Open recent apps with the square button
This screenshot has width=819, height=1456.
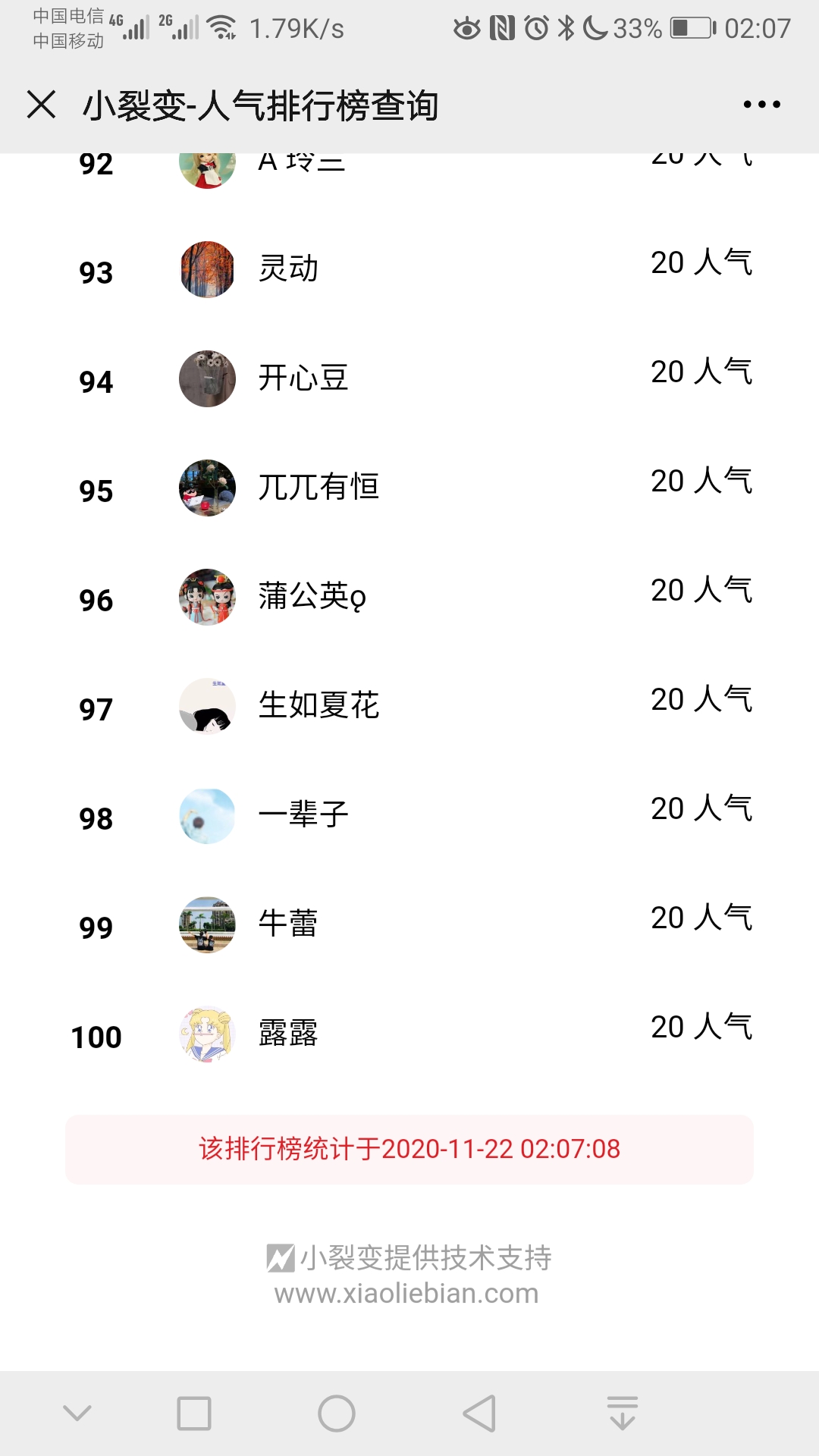pyautogui.click(x=194, y=1414)
